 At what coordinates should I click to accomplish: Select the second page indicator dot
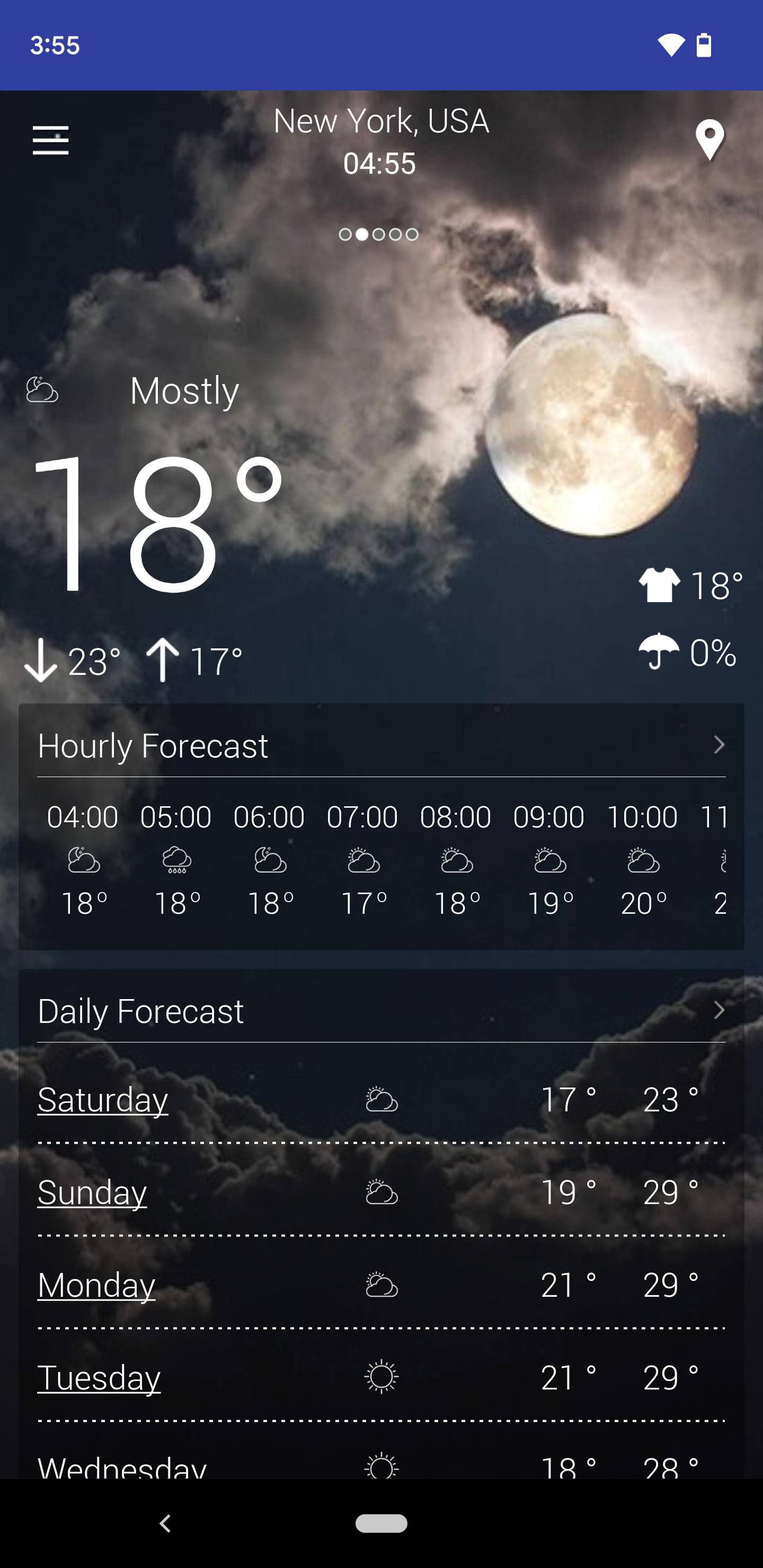pyautogui.click(x=361, y=234)
